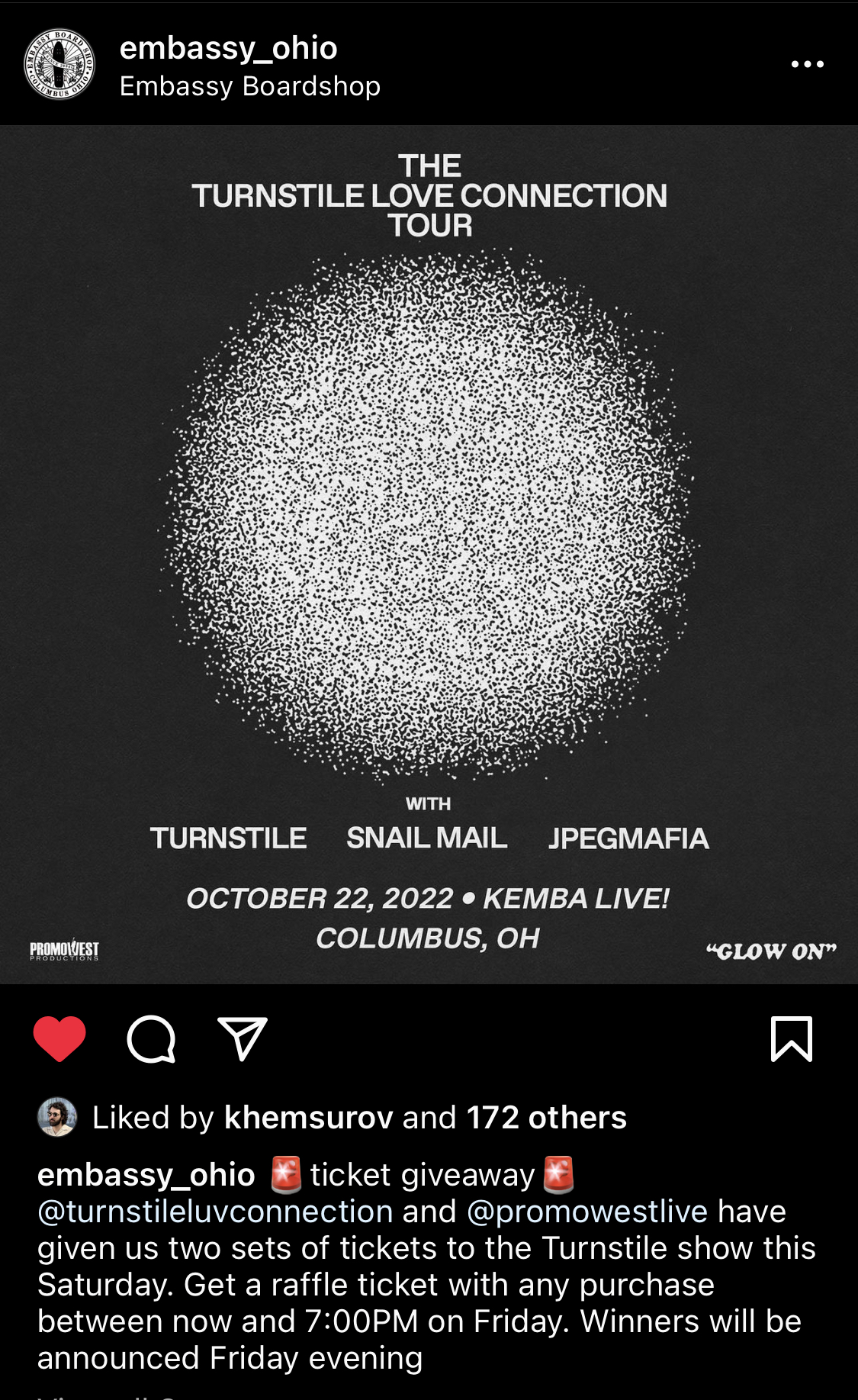Viewport: 858px width, 1400px height.
Task: Open the @promowestlive mention in the caption
Action: point(587,1212)
